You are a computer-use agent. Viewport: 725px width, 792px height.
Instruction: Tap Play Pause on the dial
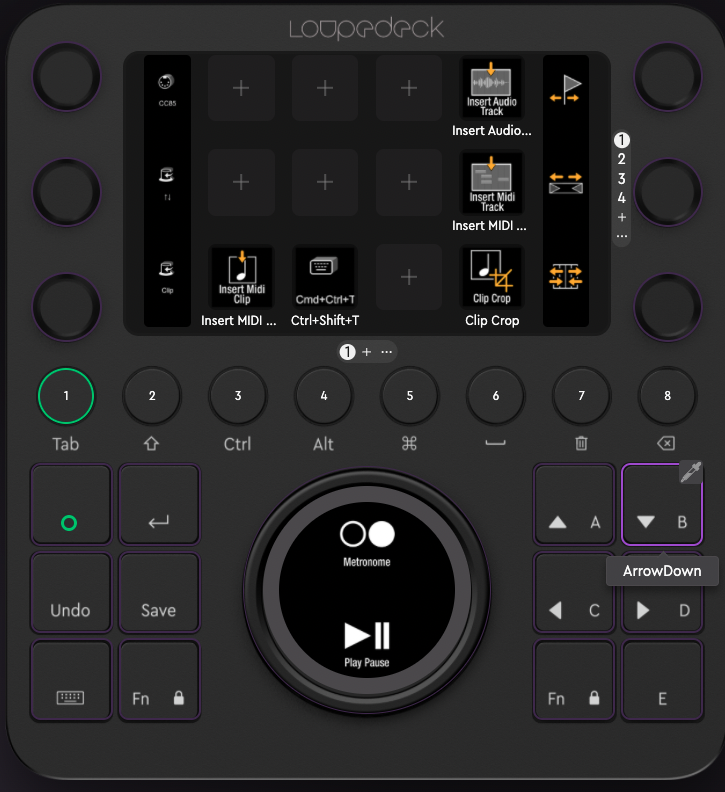[367, 640]
